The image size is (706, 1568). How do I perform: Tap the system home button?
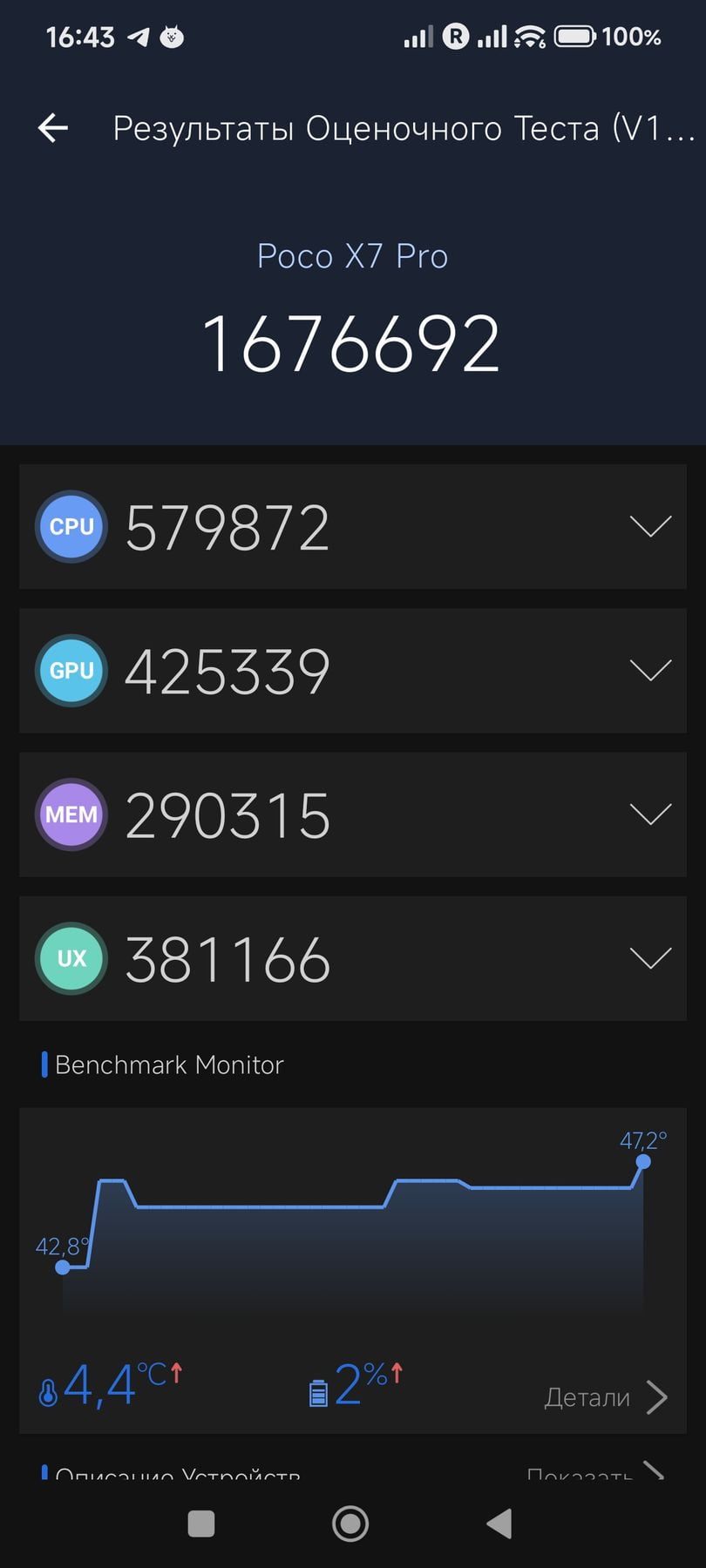(x=350, y=1524)
